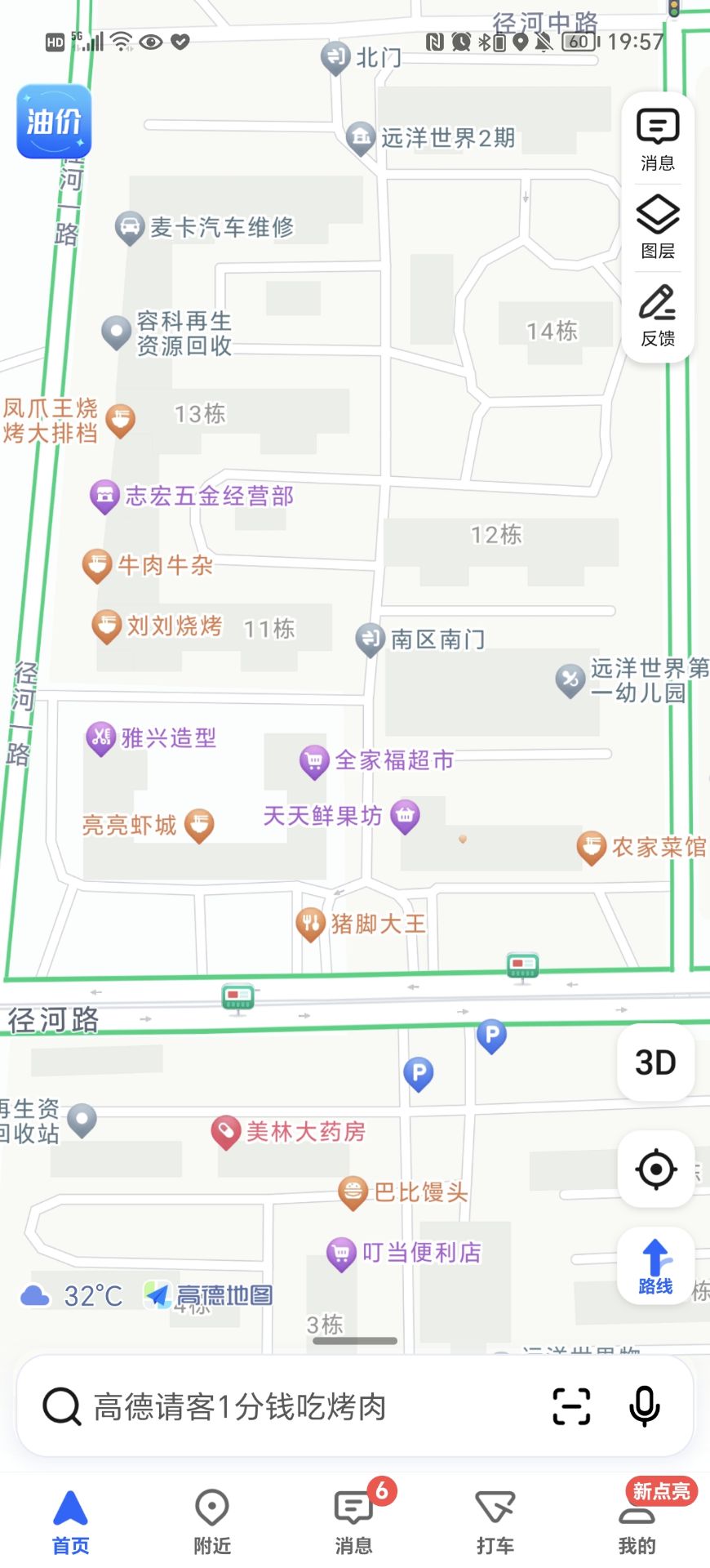Image resolution: width=710 pixels, height=1568 pixels.
Task: Tap the 反馈 feedback button
Action: tap(657, 316)
